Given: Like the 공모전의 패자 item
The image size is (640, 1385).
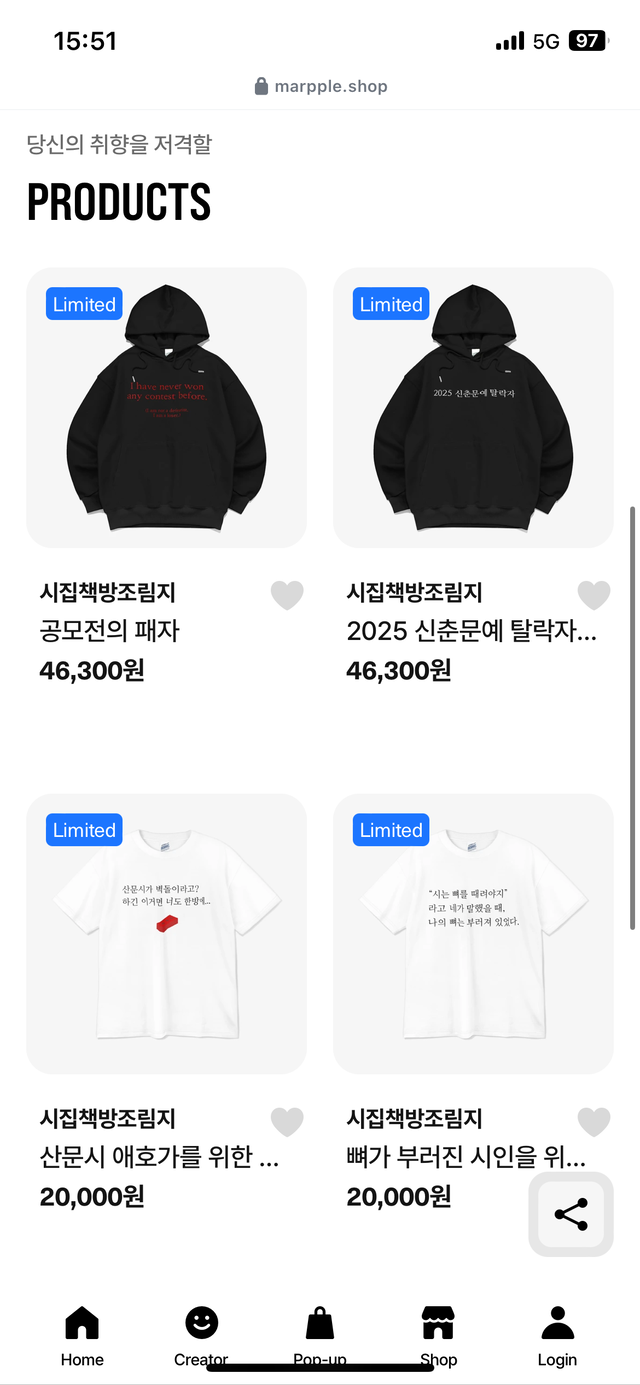Looking at the screenshot, I should pyautogui.click(x=287, y=595).
